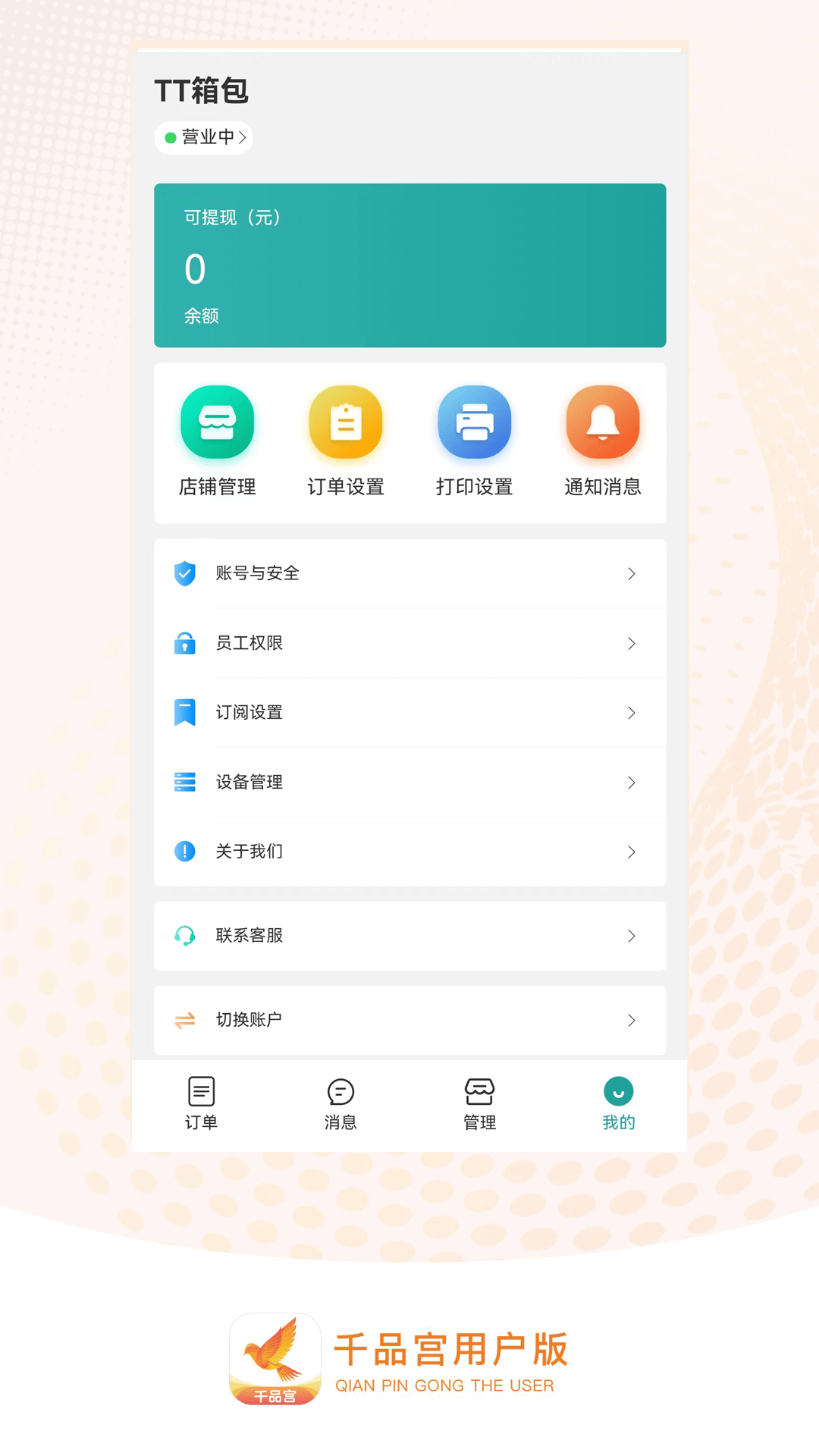Open 店铺管理 (shop management) icon

217,422
